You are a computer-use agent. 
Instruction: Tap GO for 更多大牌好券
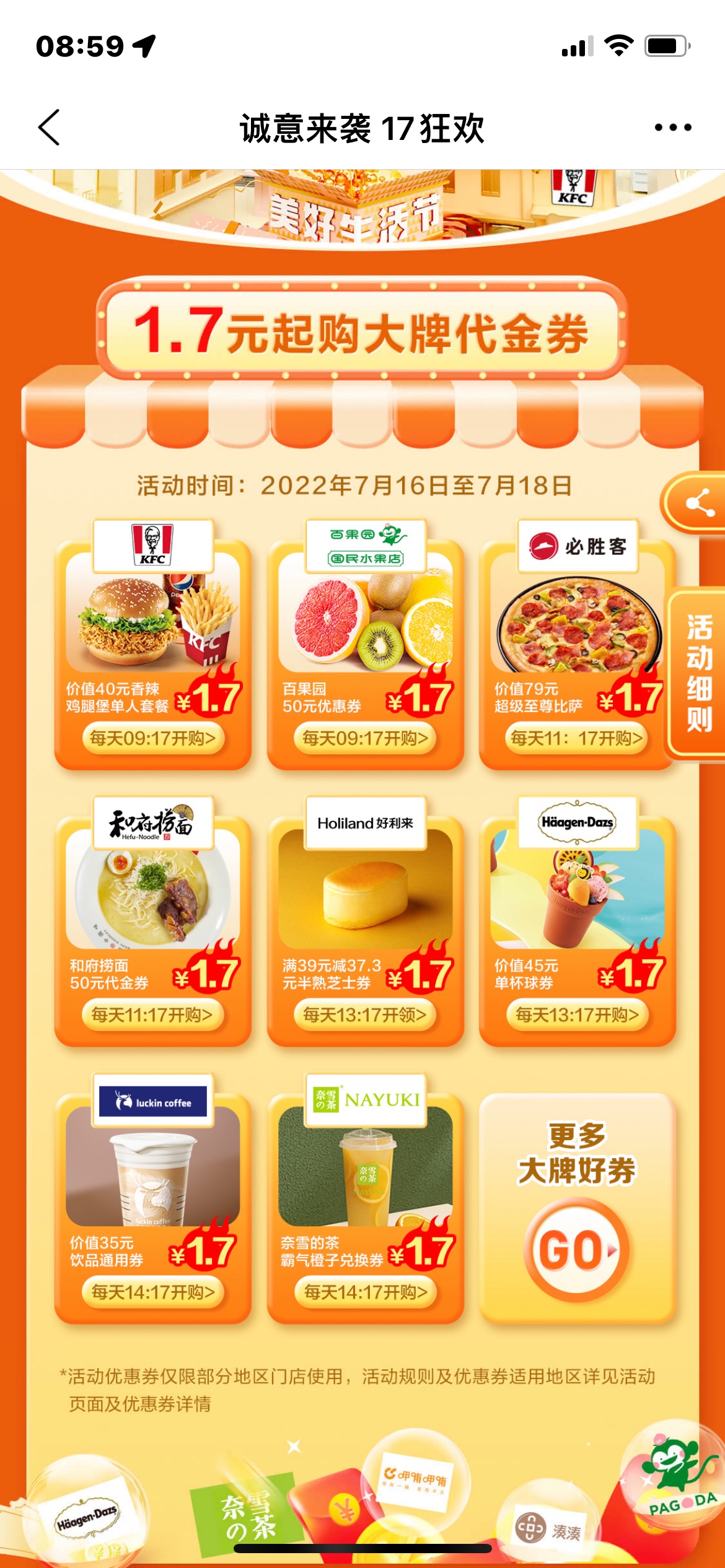[x=576, y=1250]
